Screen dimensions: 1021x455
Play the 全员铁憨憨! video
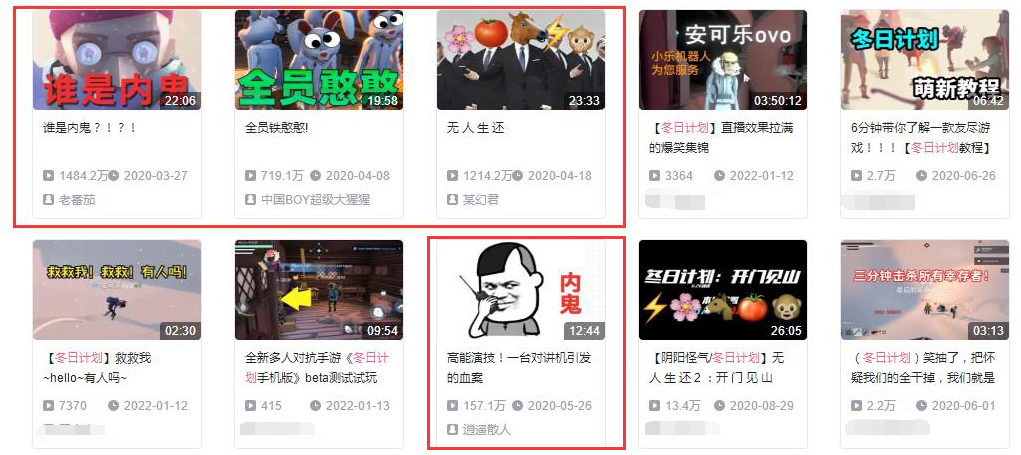[318, 60]
